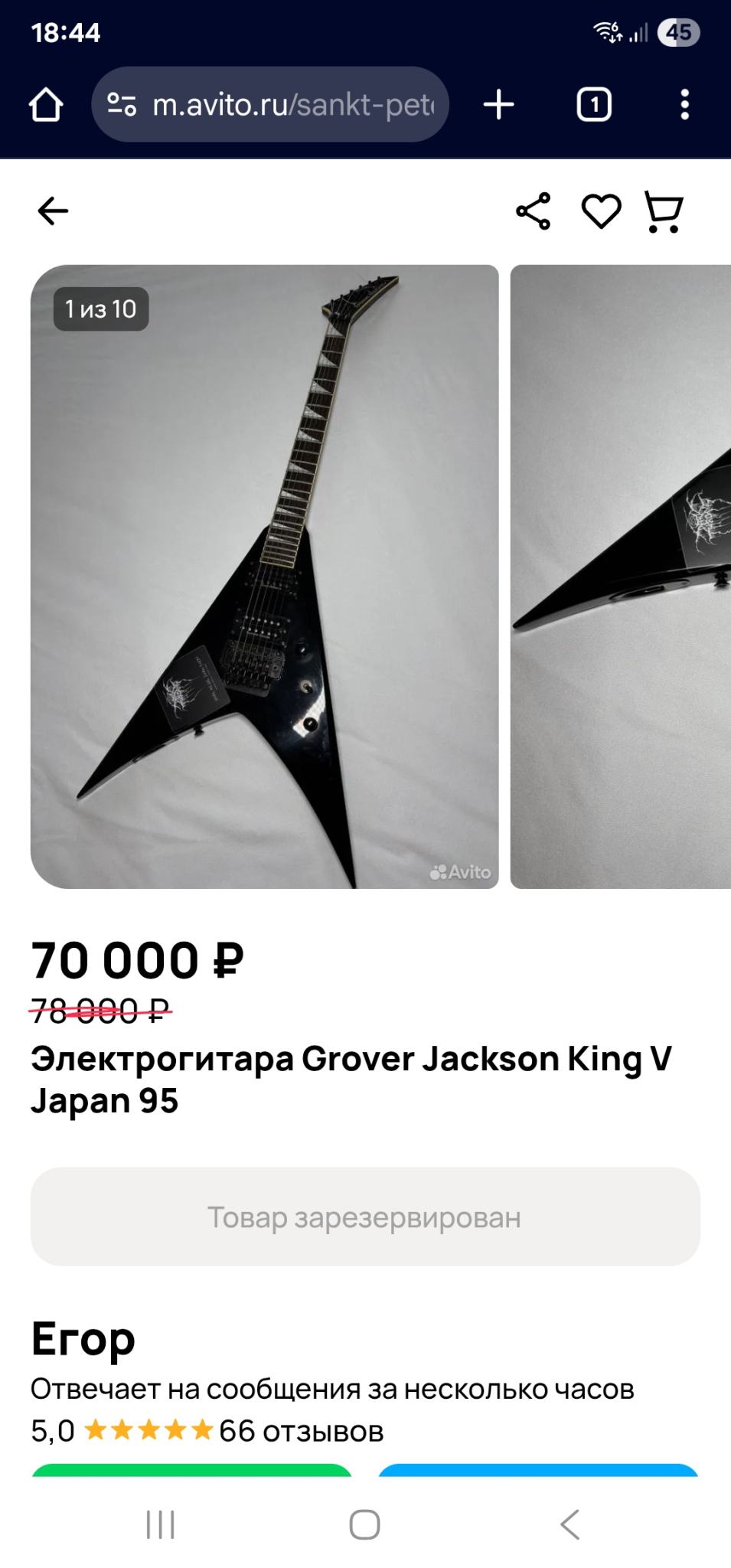Add listing to favorites with heart
This screenshot has width=731, height=1568.
pyautogui.click(x=601, y=211)
